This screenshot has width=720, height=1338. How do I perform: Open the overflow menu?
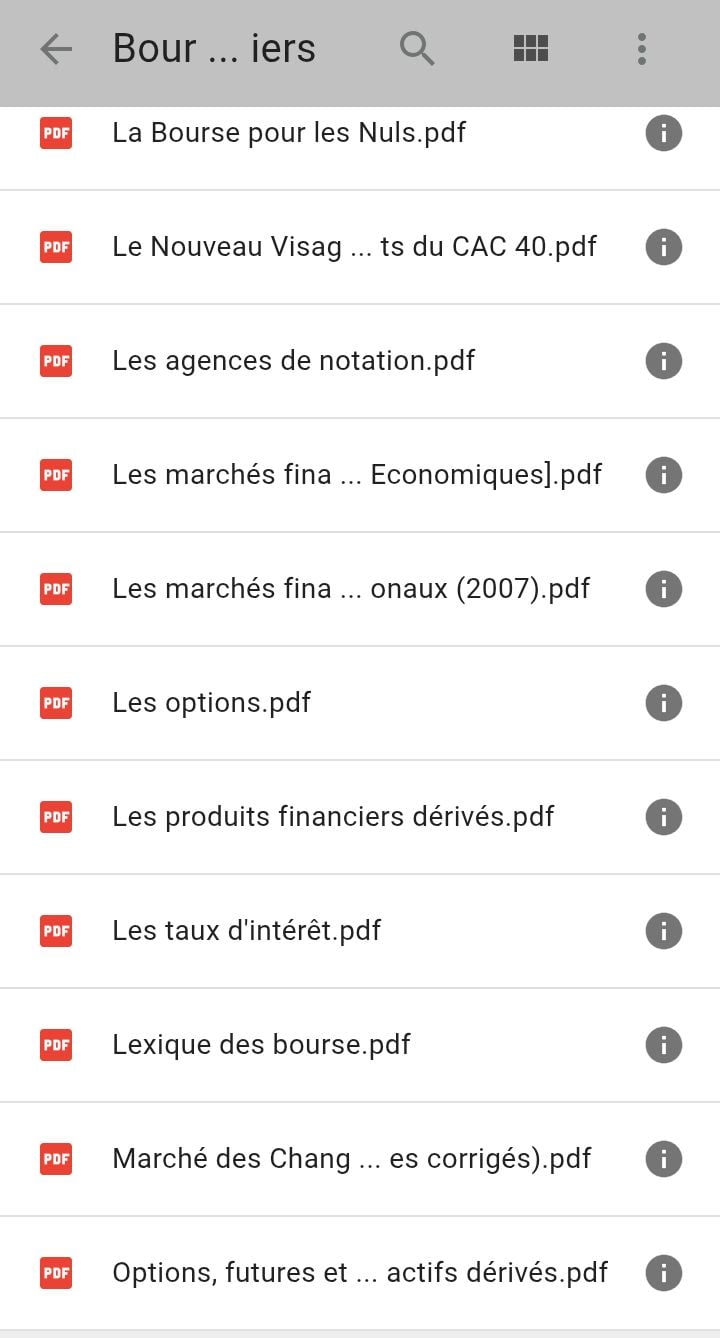point(641,48)
